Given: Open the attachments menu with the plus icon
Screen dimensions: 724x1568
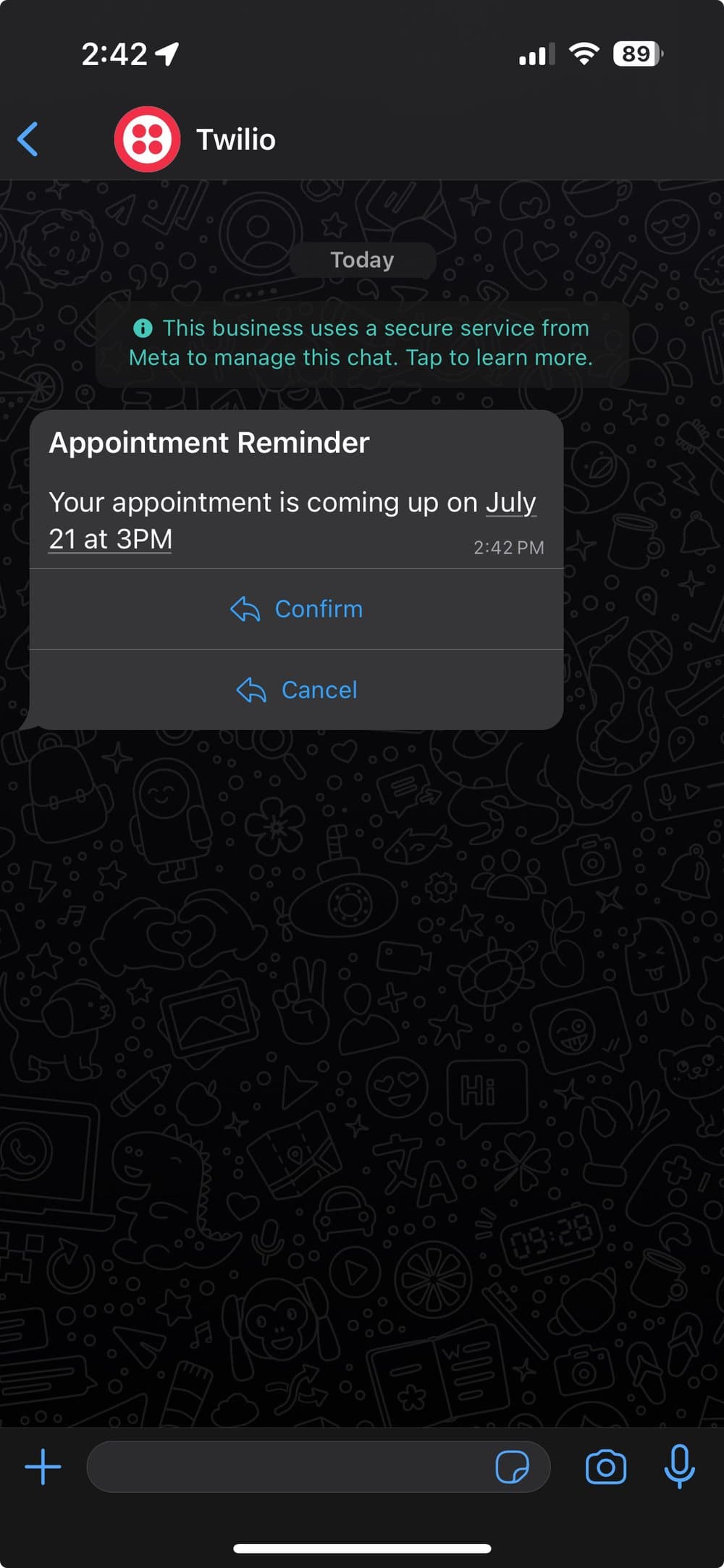Looking at the screenshot, I should pos(41,1466).
